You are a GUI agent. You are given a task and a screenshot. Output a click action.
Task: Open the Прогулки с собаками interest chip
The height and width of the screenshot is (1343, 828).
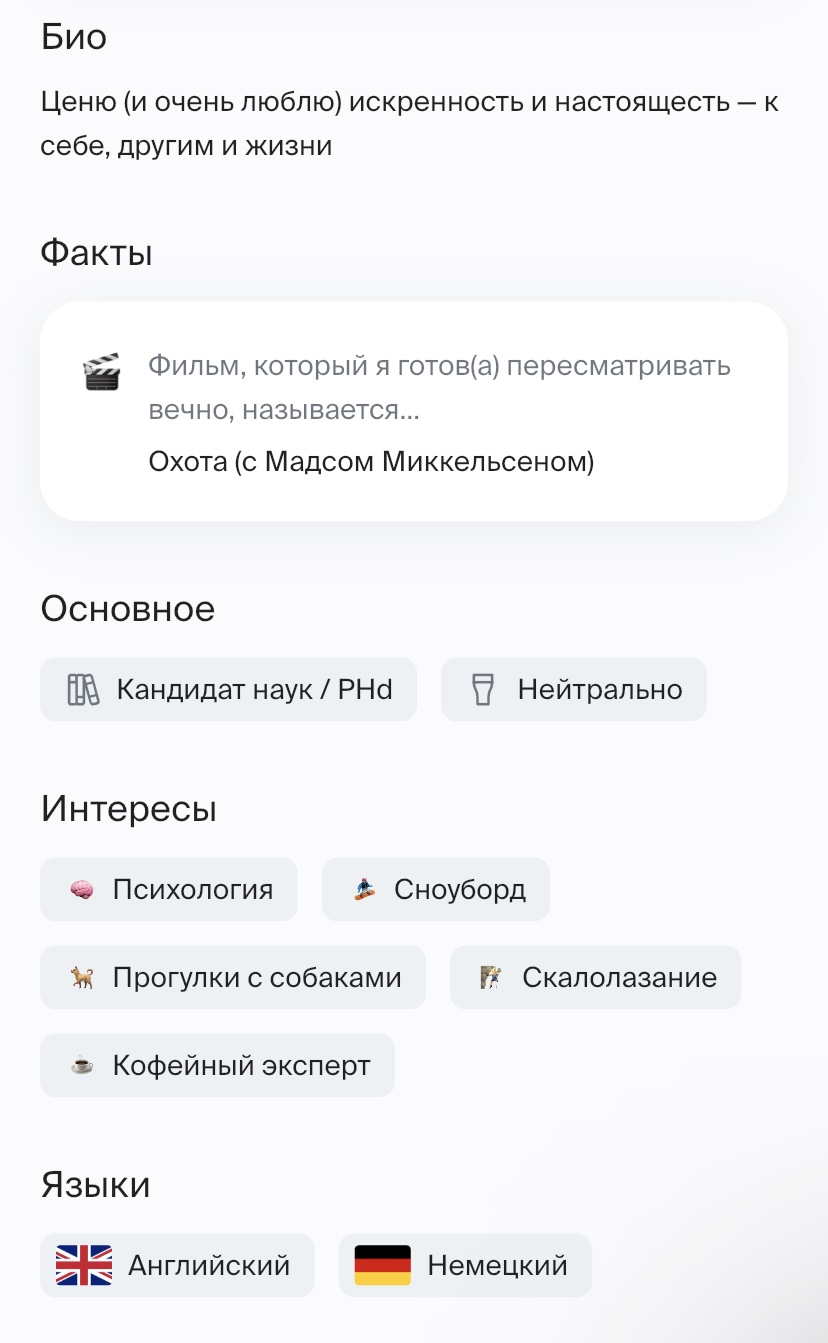pos(232,977)
